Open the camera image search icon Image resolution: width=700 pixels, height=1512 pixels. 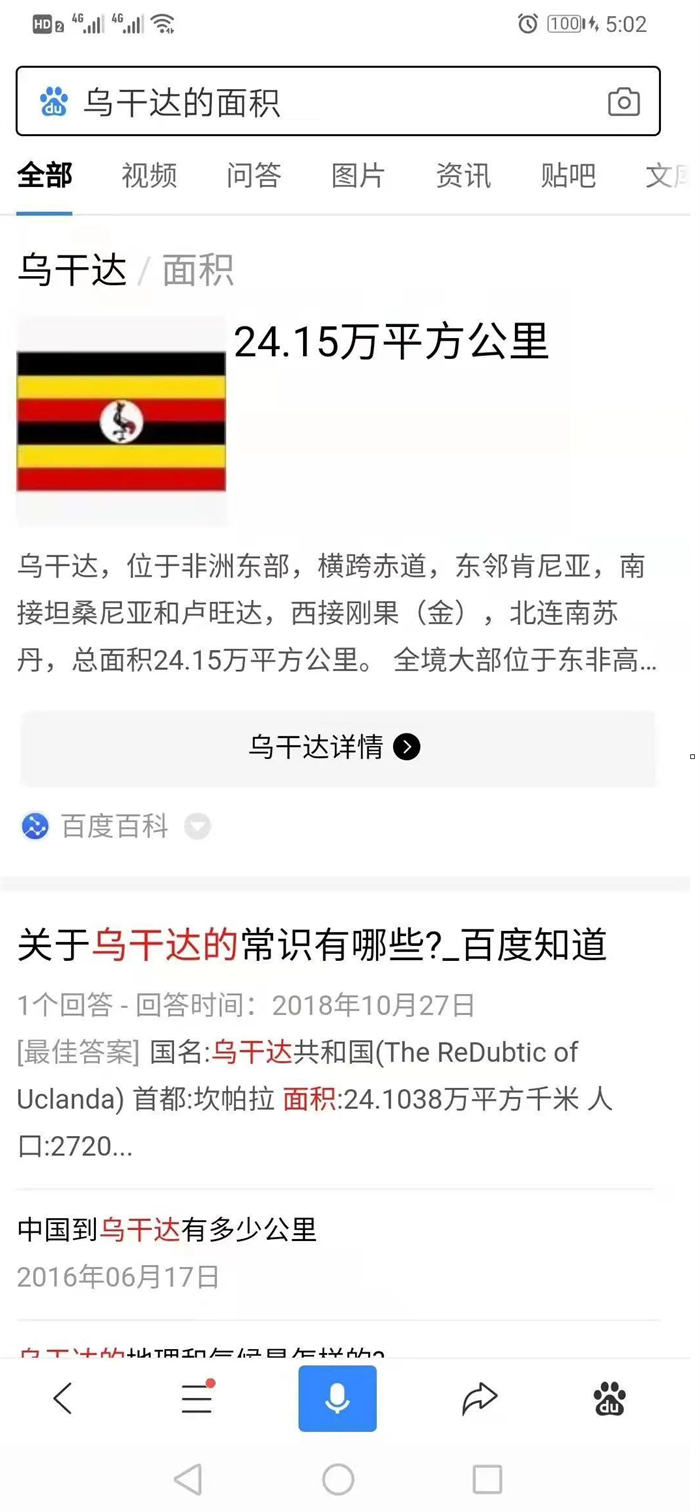(x=623, y=102)
